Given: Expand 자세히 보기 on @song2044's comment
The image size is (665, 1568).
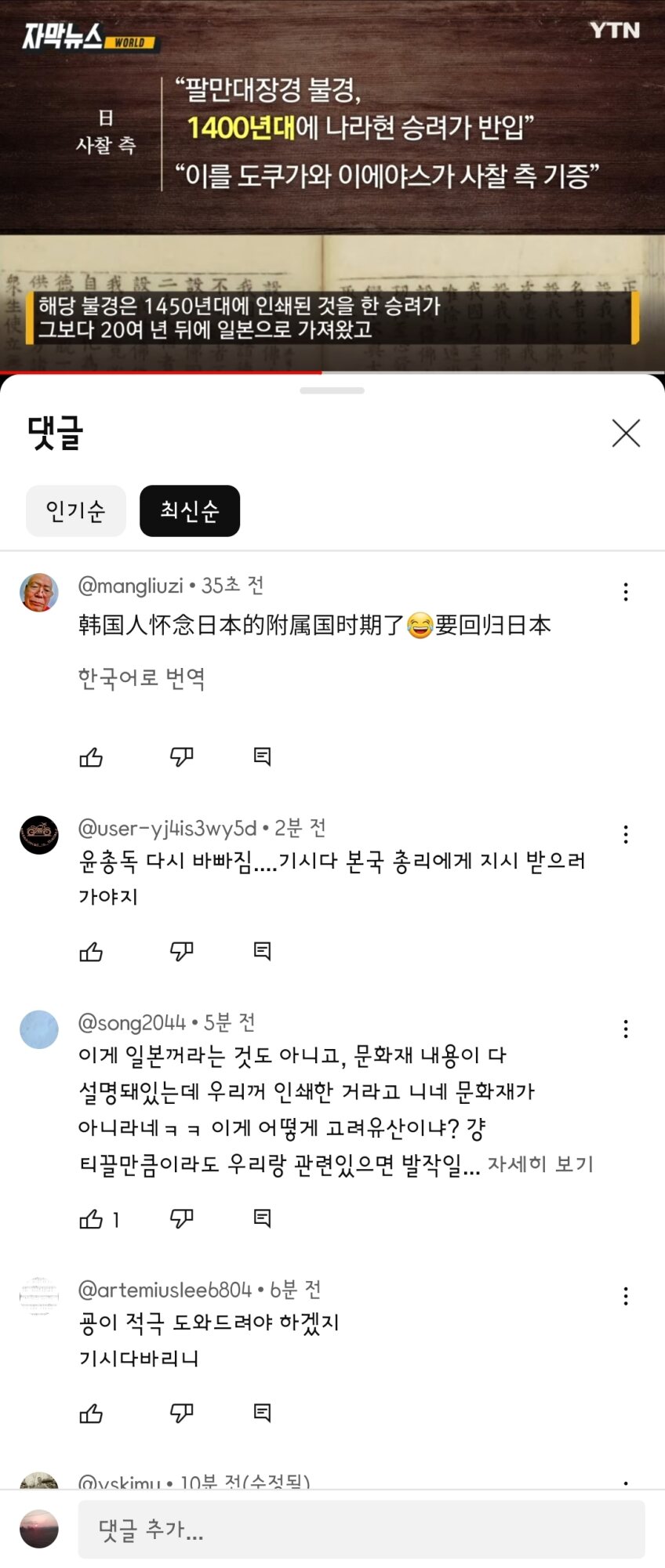Looking at the screenshot, I should pos(540,1164).
